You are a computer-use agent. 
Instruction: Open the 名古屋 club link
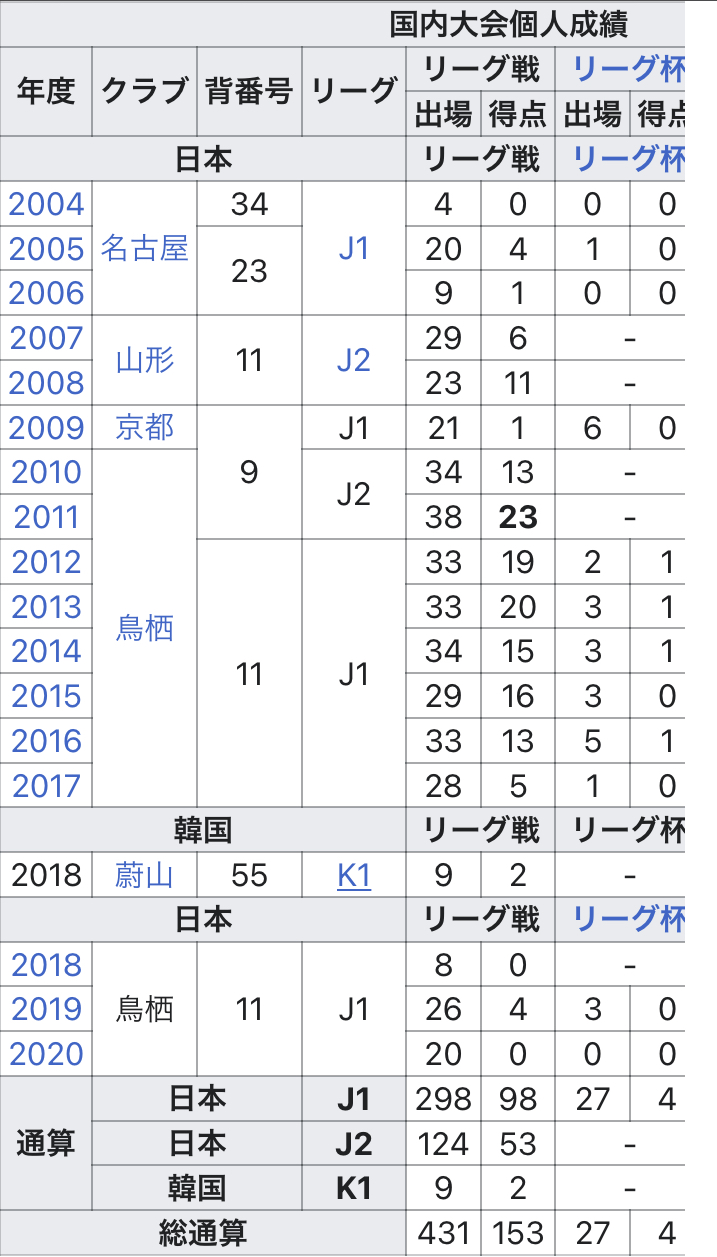point(145,248)
